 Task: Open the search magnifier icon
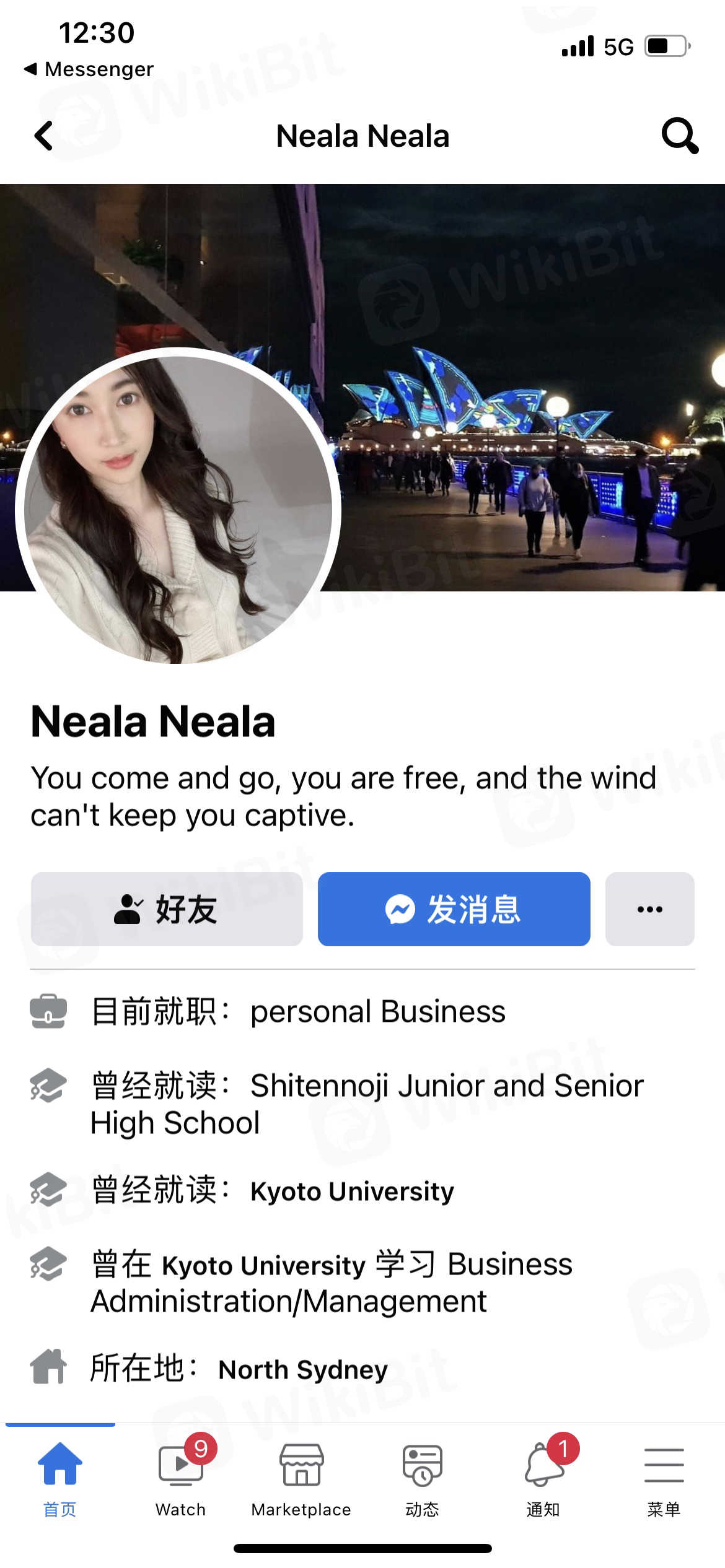(x=680, y=136)
